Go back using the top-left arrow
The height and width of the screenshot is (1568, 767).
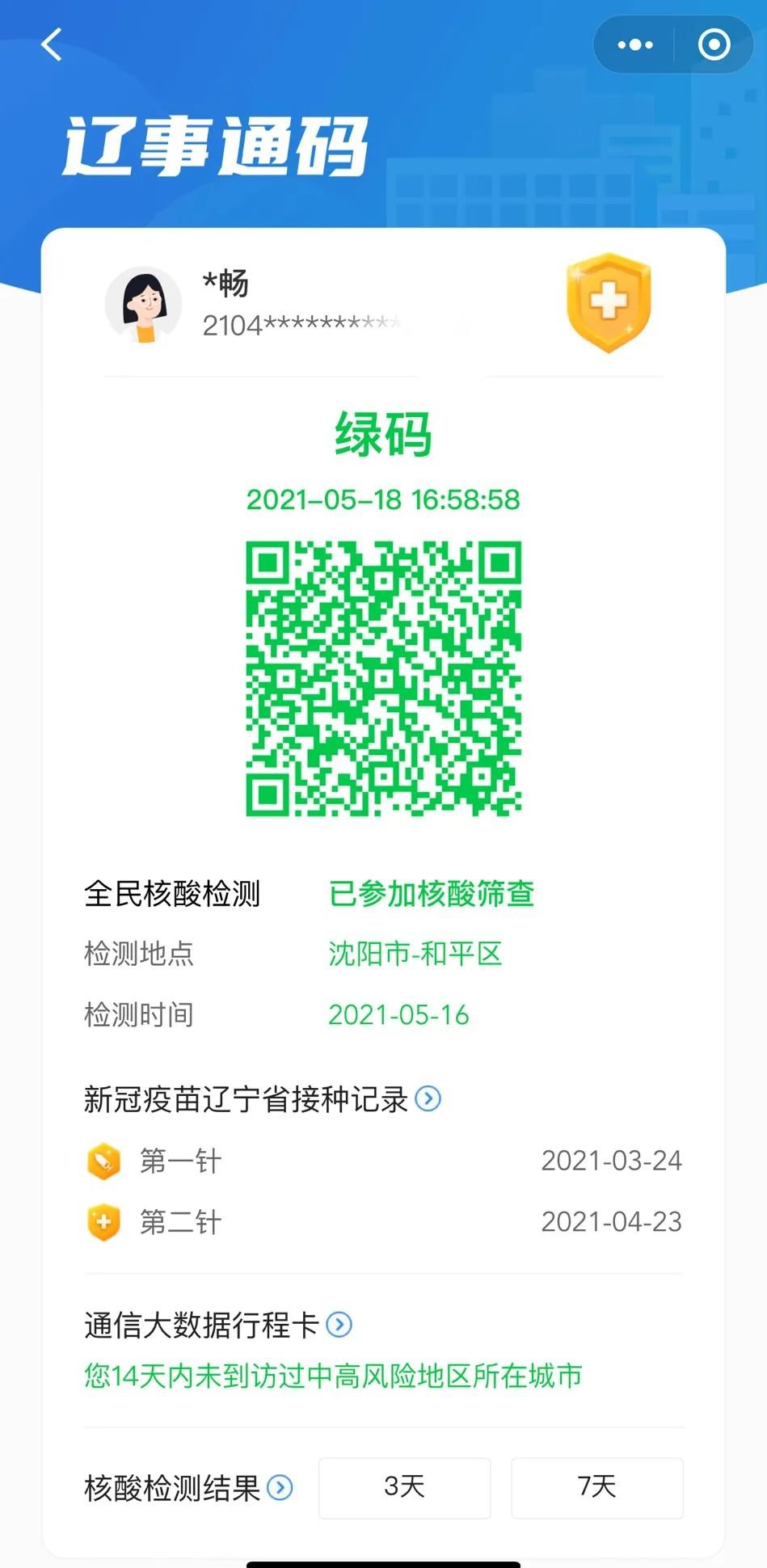click(52, 44)
